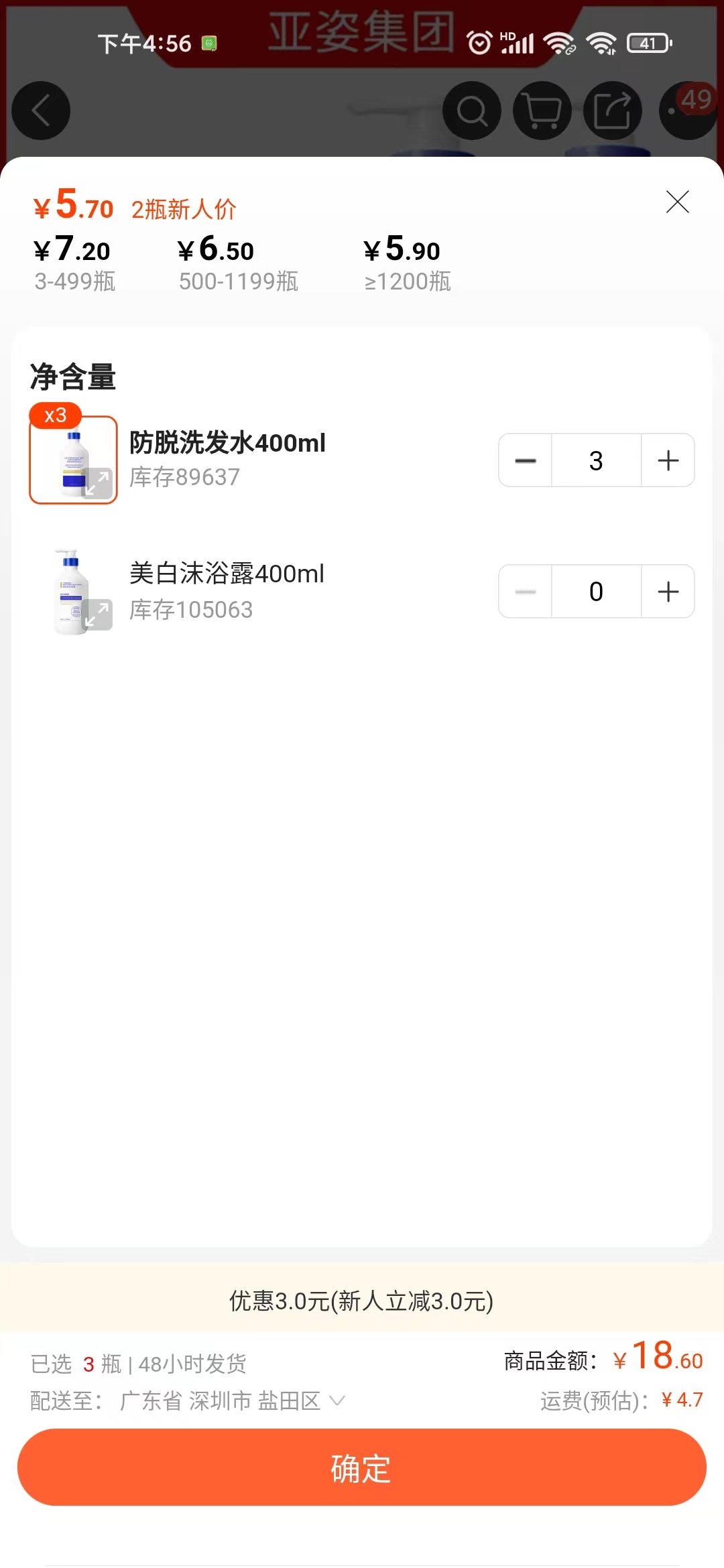The image size is (724, 1568).
Task: Enlarge the 防脱洗发水400ml product image
Action: click(97, 483)
